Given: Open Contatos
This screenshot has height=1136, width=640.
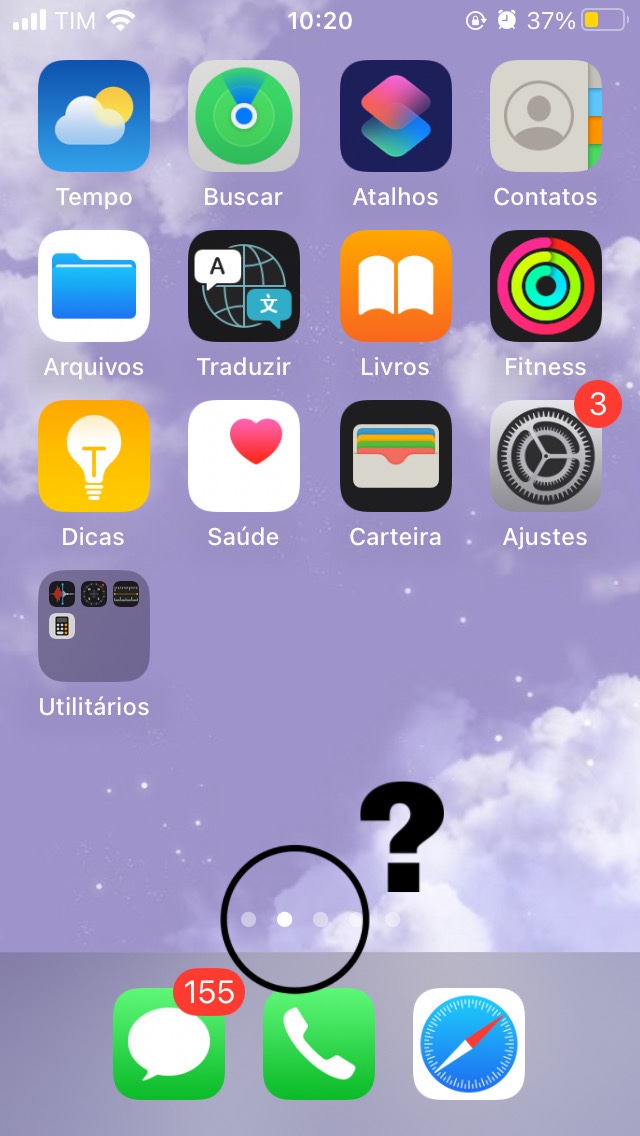Looking at the screenshot, I should pyautogui.click(x=545, y=116).
